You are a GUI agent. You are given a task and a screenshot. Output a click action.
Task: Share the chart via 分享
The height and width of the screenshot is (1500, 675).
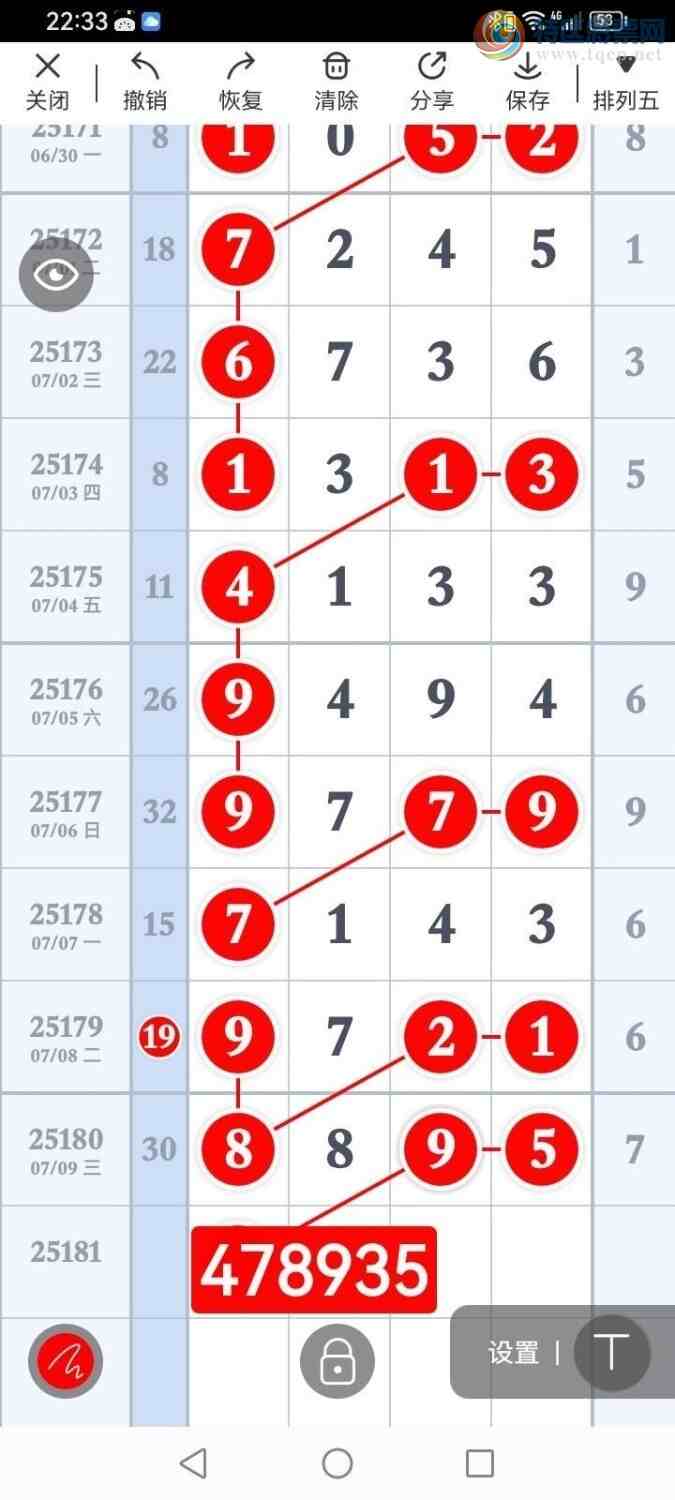click(432, 82)
